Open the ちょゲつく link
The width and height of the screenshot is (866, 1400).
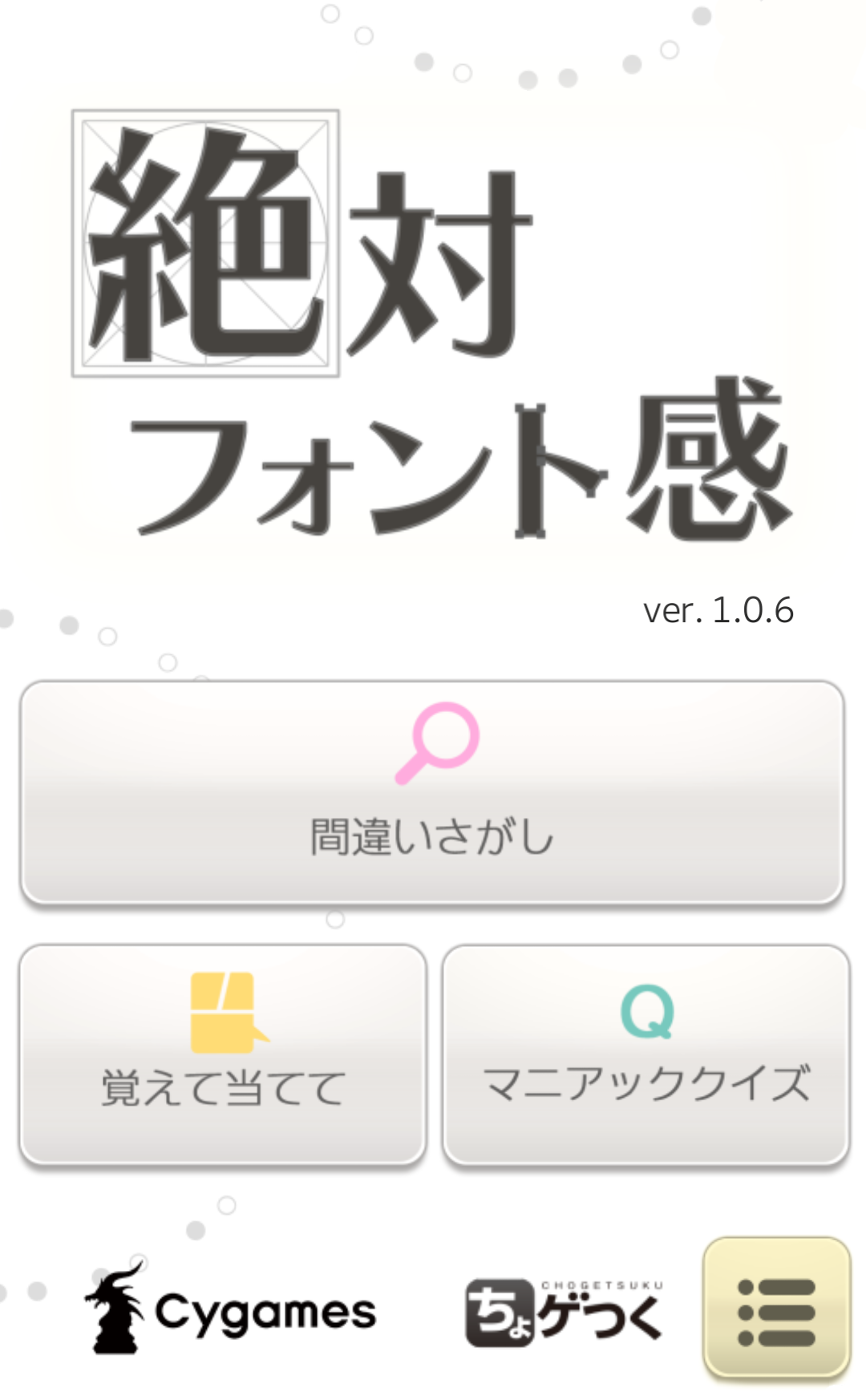[x=565, y=1312]
